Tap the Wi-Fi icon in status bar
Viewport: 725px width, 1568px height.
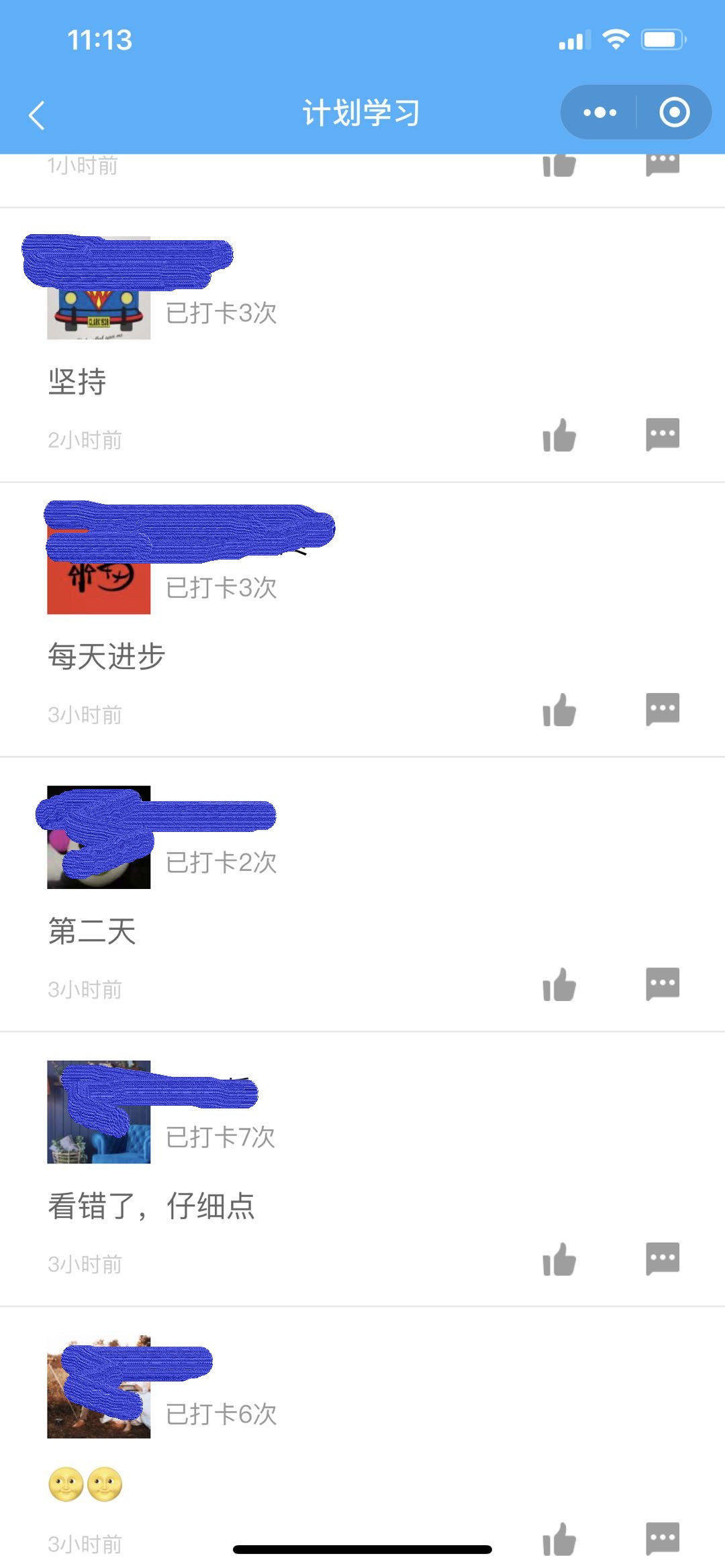coord(616,39)
